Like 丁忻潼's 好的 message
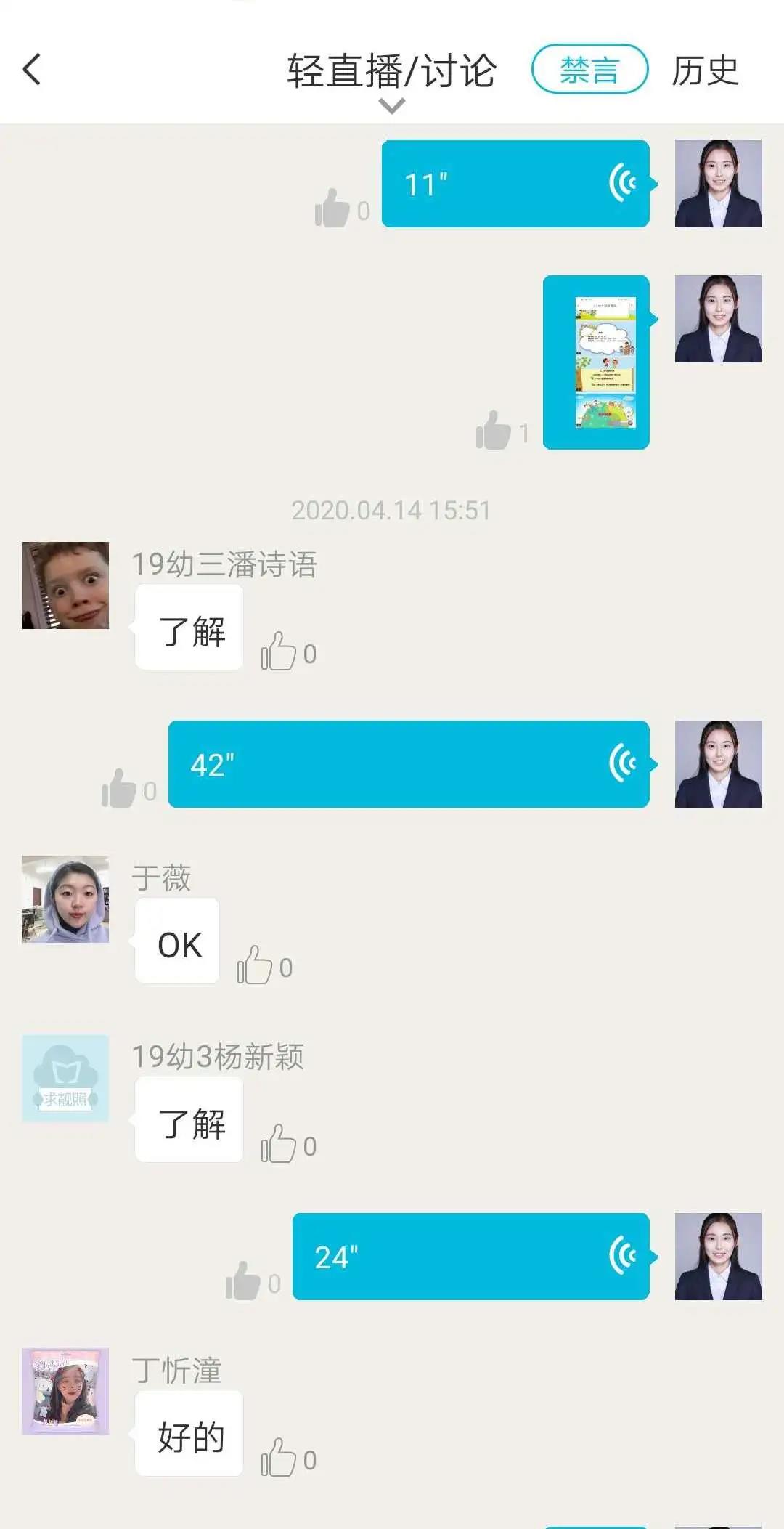The width and height of the screenshot is (784, 1529). [279, 1458]
